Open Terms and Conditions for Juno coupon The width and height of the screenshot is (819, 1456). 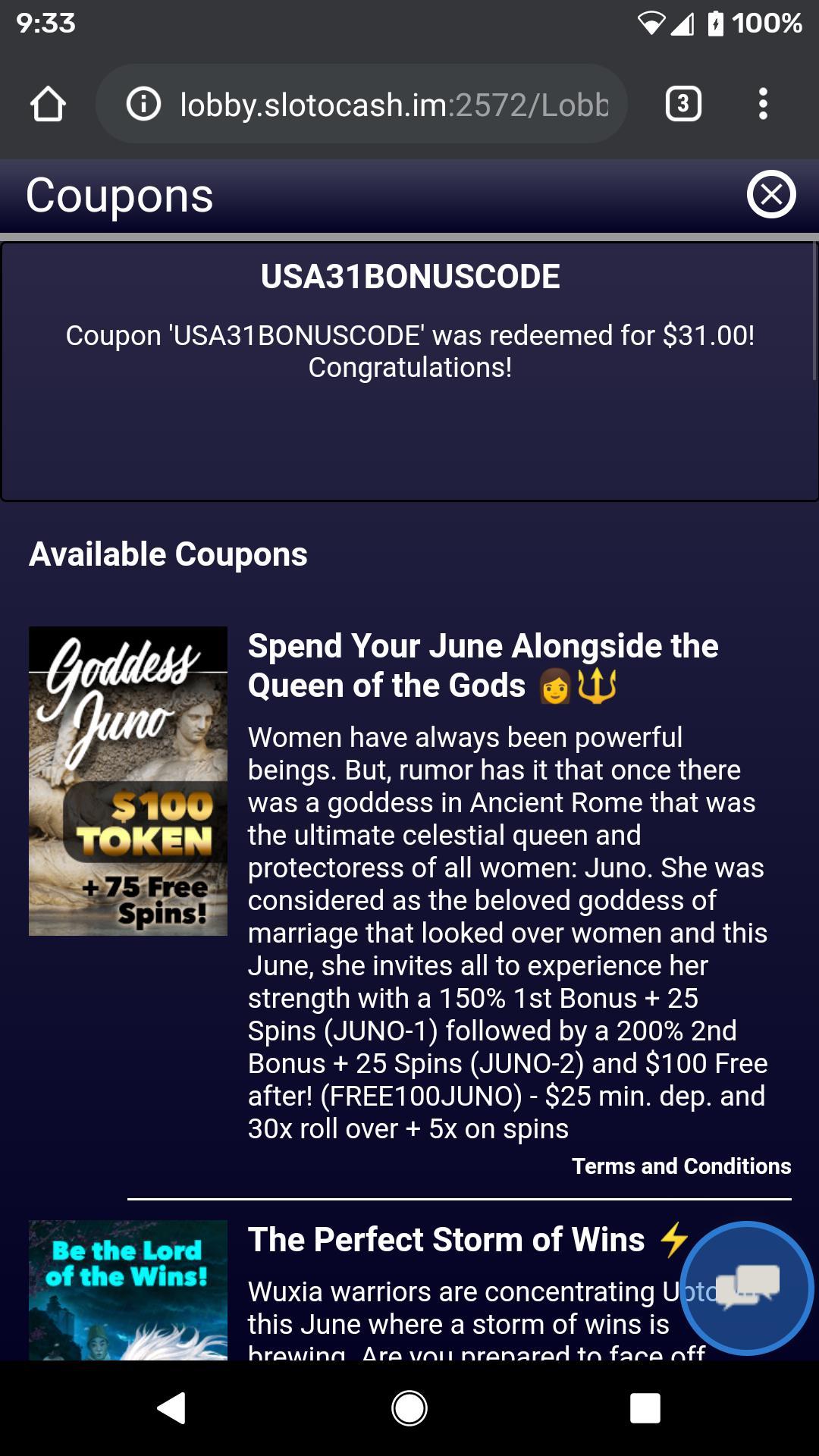(x=681, y=1166)
